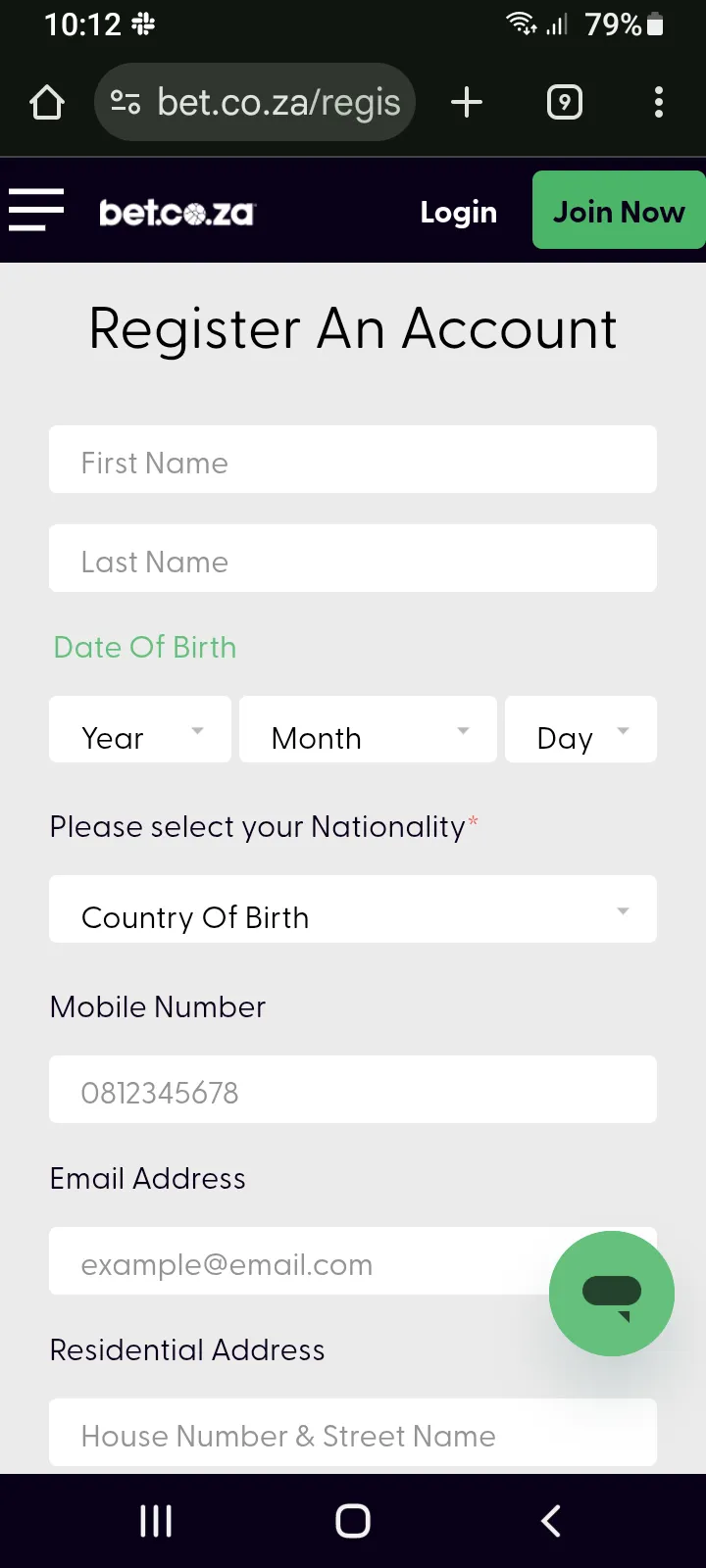The height and width of the screenshot is (1568, 706).
Task: Click the Mobile Number input
Action: click(353, 1089)
